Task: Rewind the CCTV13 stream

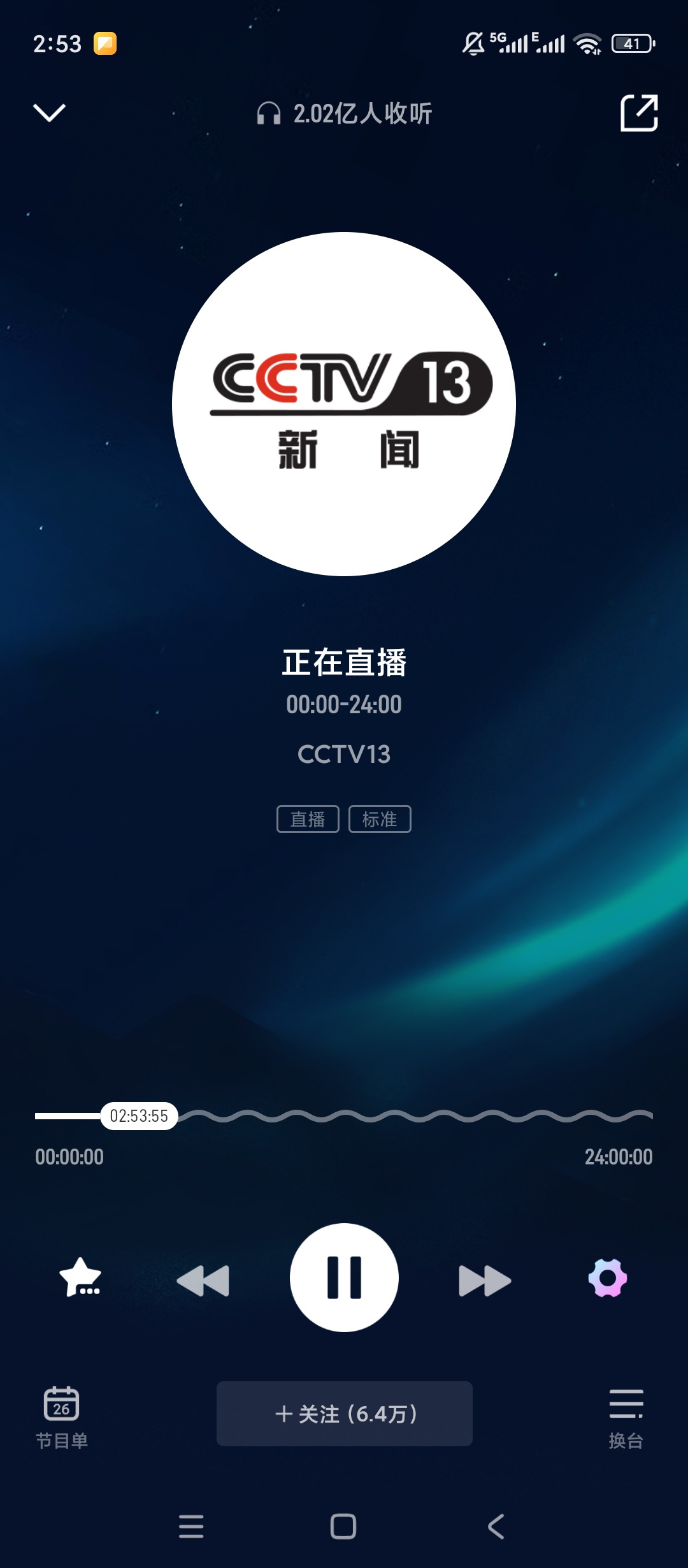Action: [x=203, y=1281]
